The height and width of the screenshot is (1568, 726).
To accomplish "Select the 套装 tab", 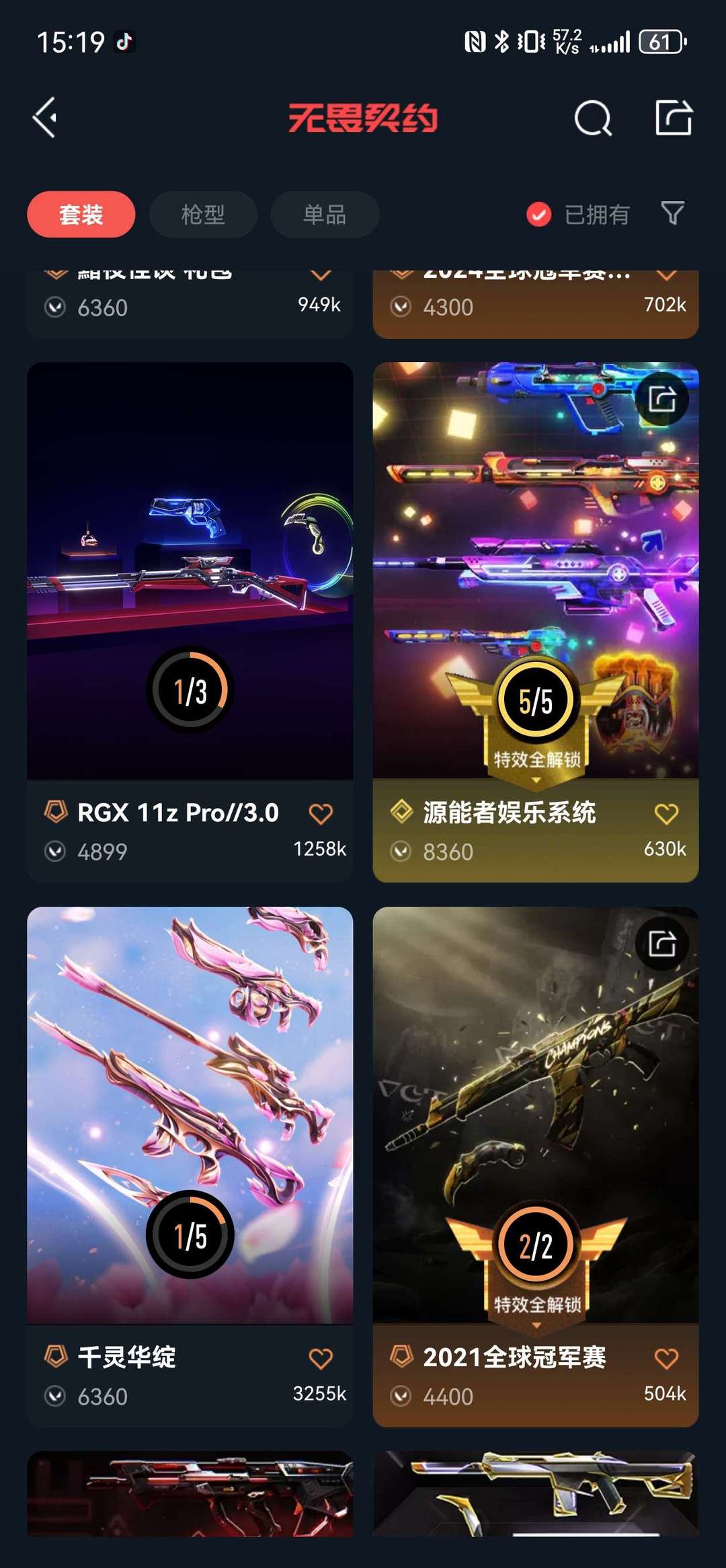I will tap(81, 215).
